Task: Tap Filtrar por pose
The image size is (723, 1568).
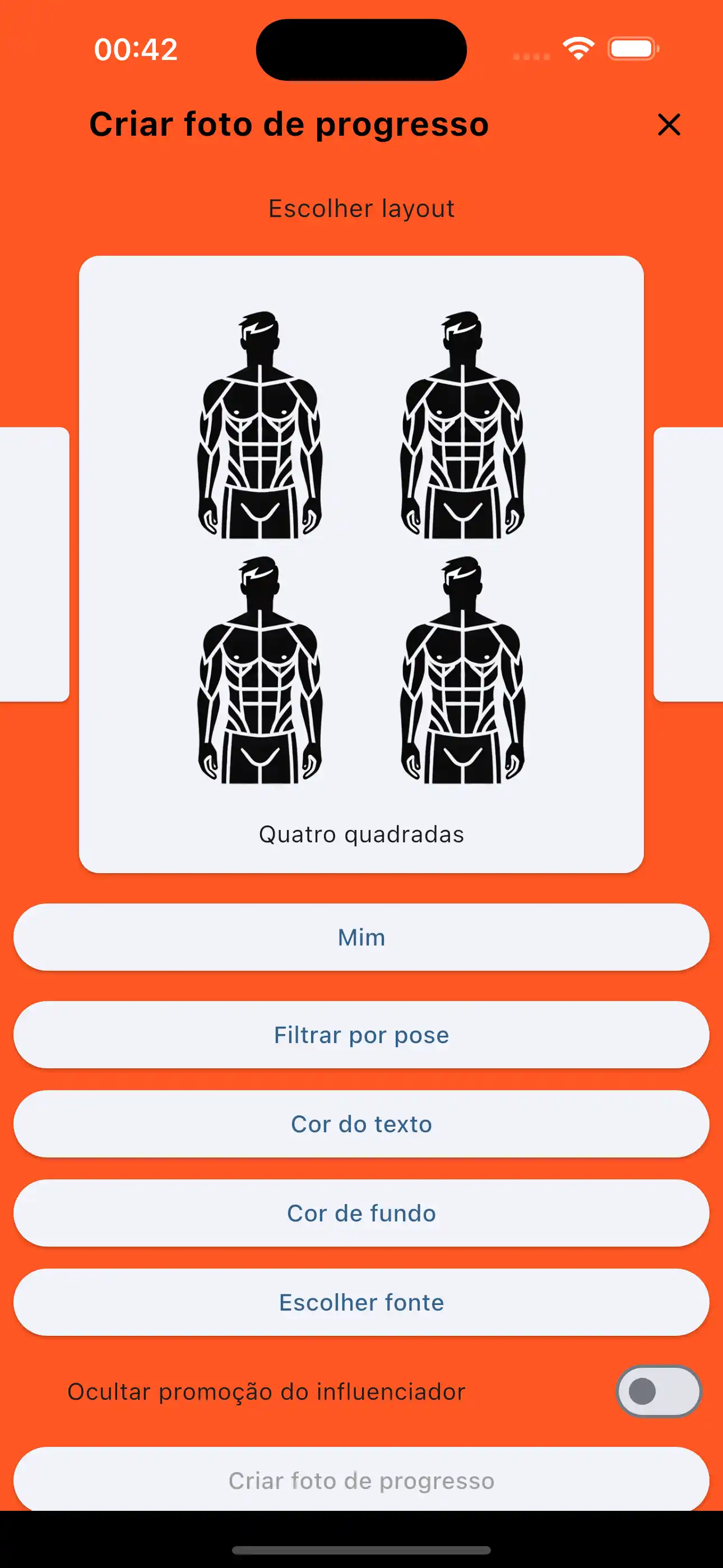Action: [361, 1034]
